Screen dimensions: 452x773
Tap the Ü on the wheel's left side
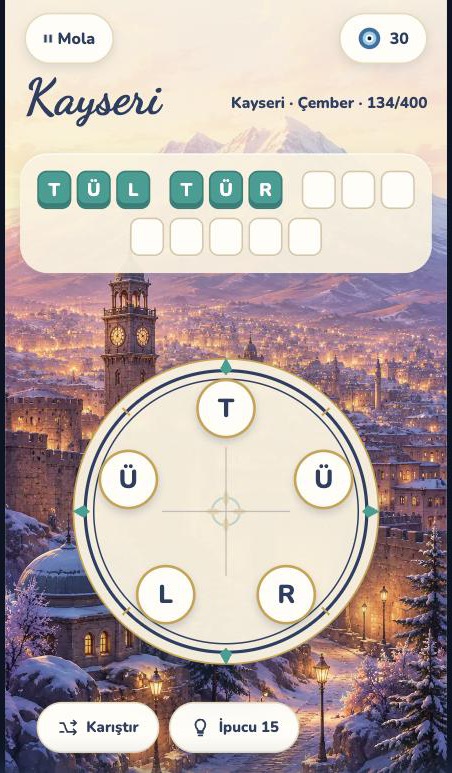(128, 479)
